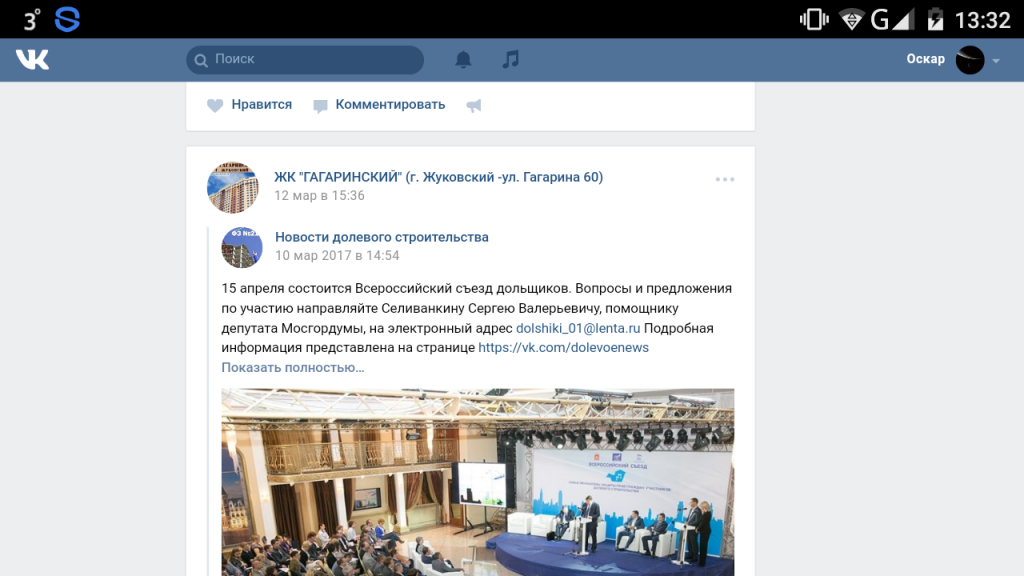Open the Поиск search field
The width and height of the screenshot is (1024, 576).
point(305,59)
